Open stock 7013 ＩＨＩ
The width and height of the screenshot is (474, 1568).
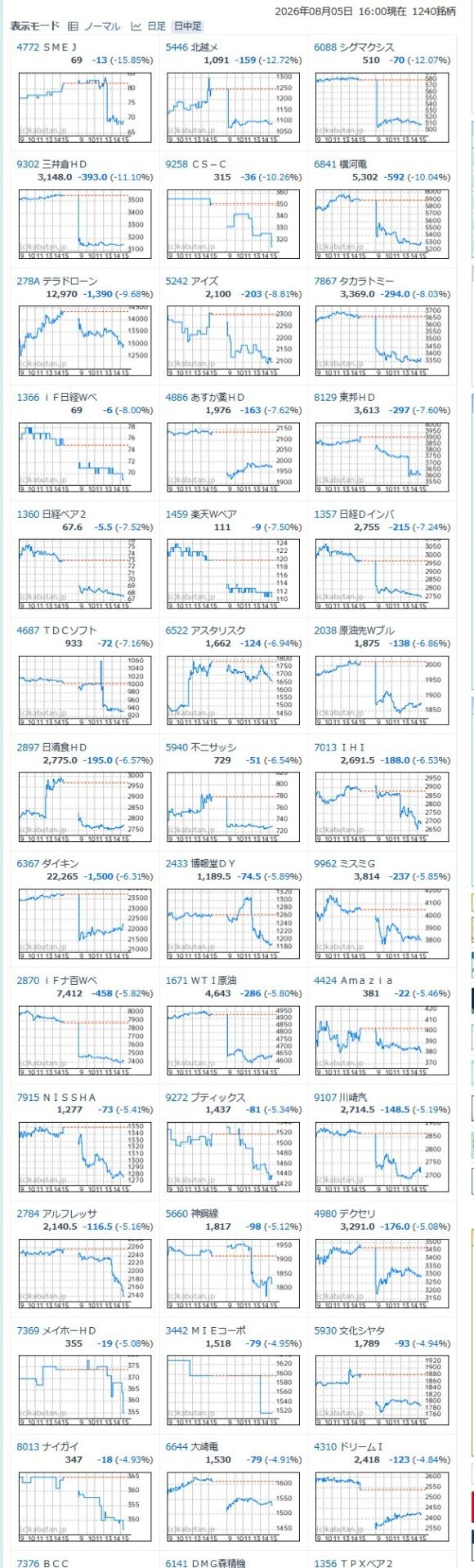pyautogui.click(x=339, y=747)
